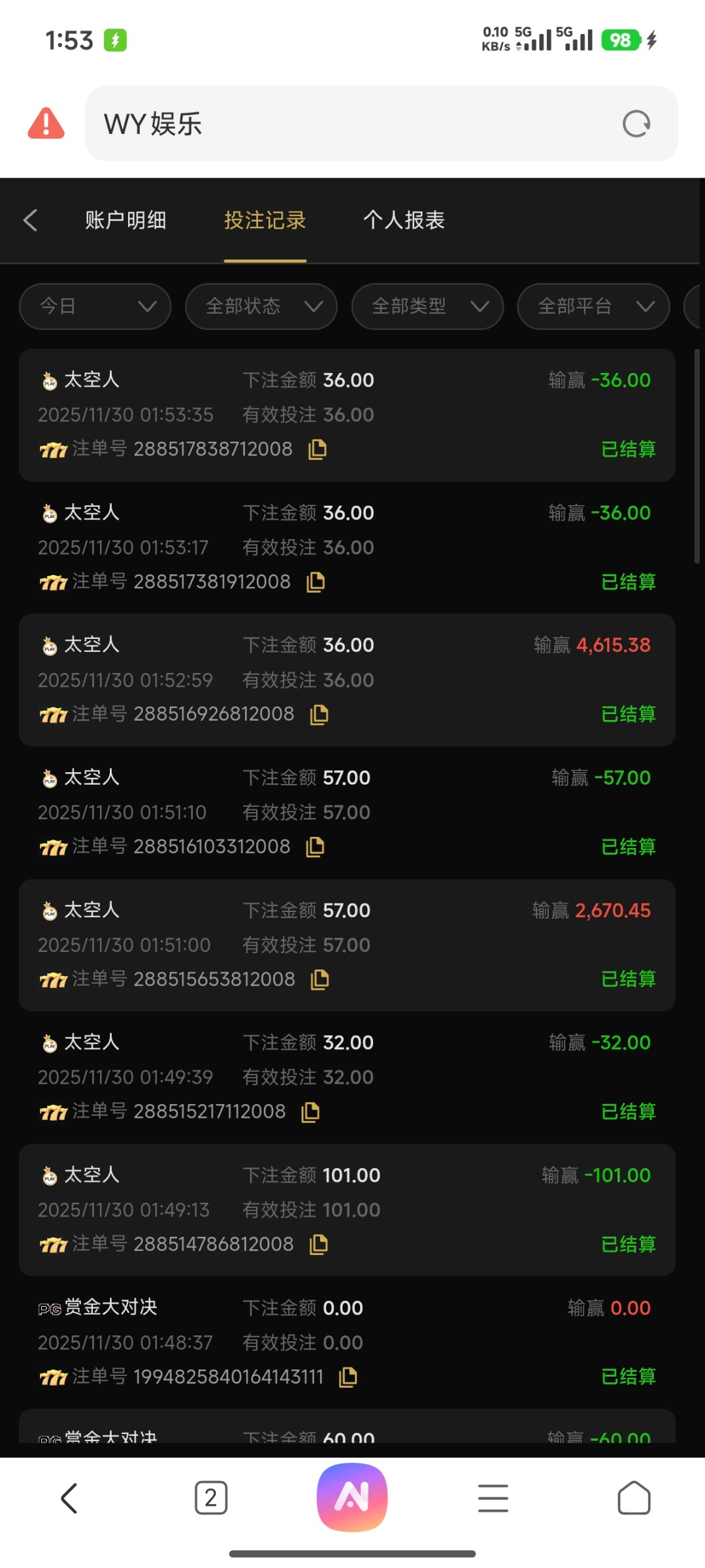Open the browser menu lines icon
Screen dimensions: 705x1568
493,1497
